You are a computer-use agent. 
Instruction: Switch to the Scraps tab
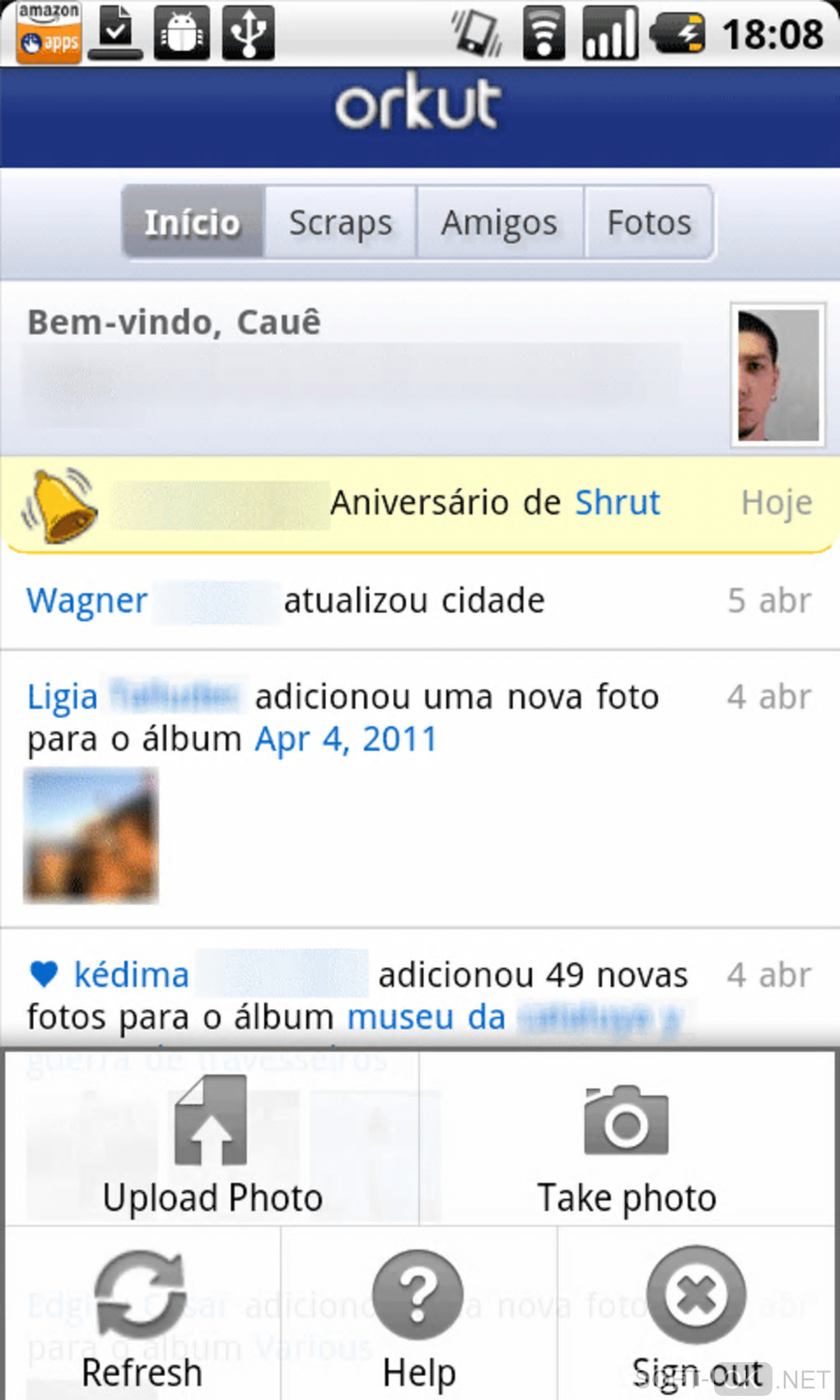pyautogui.click(x=340, y=222)
